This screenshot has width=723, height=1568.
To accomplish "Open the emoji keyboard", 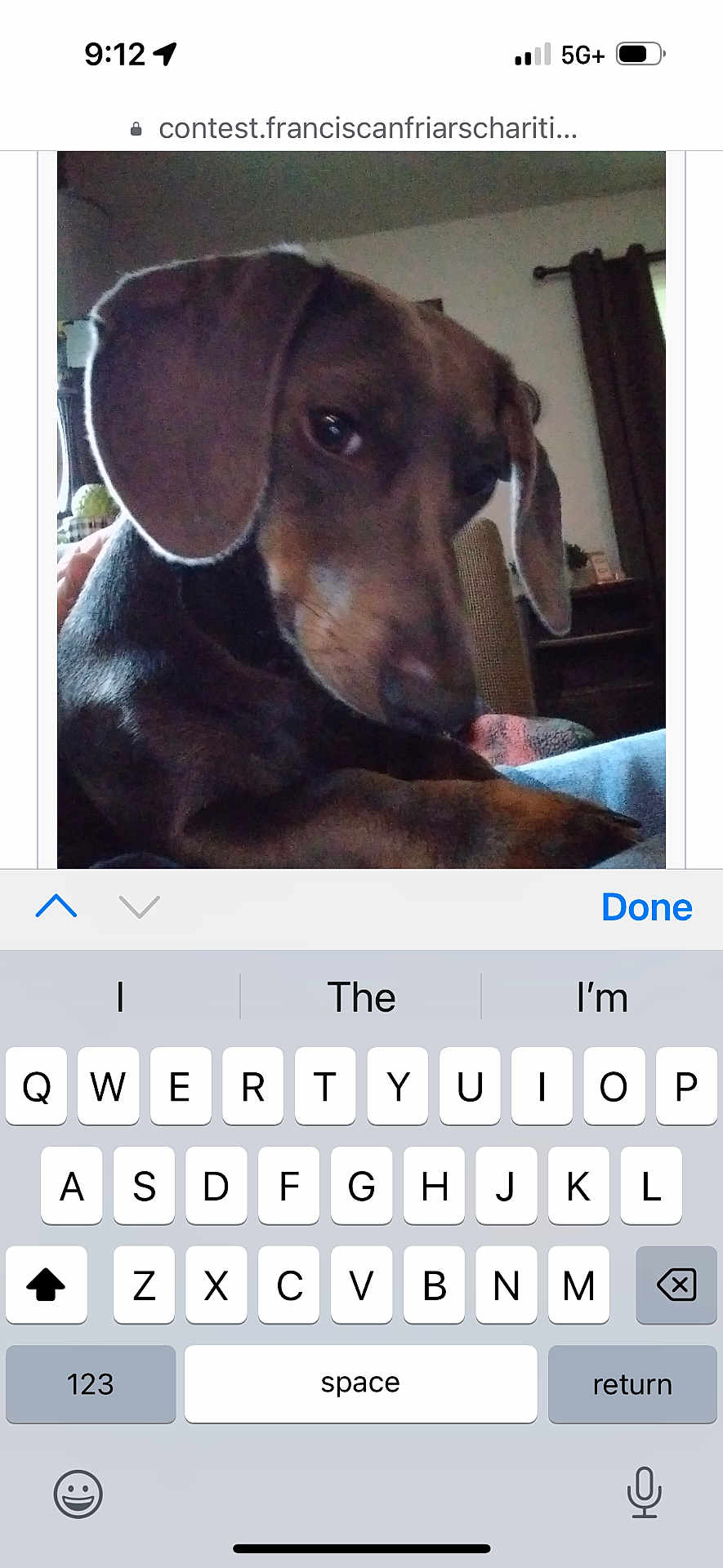I will pos(78,1494).
